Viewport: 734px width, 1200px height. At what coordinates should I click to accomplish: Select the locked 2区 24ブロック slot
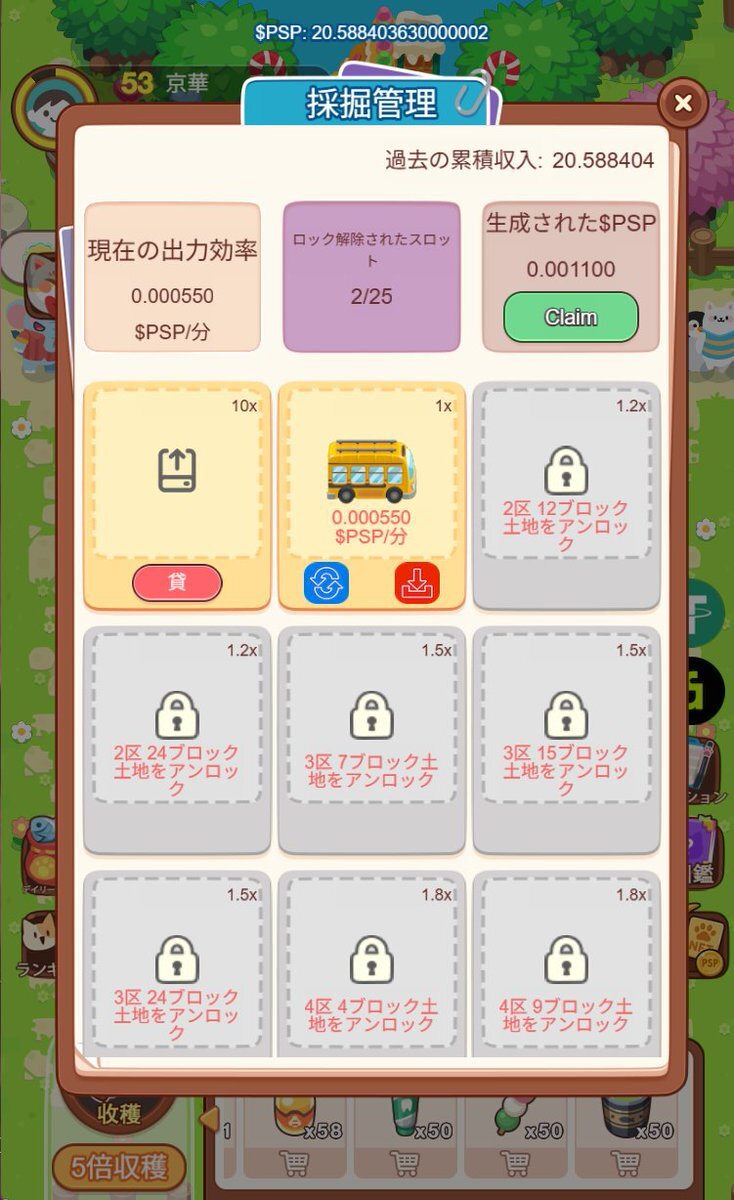tap(177, 741)
